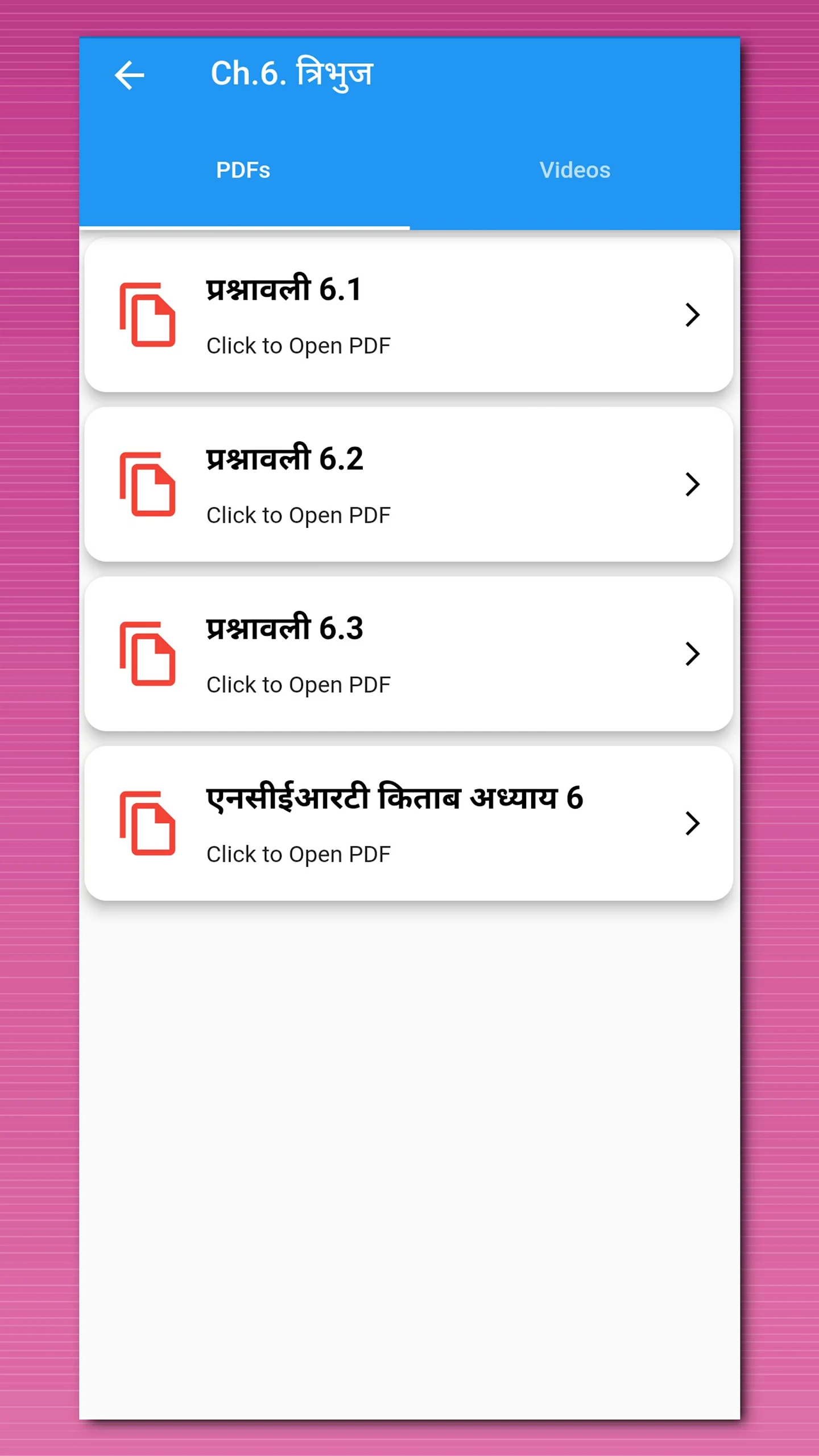This screenshot has height=1456, width=819.
Task: Select the PDFs tab
Action: click(243, 170)
